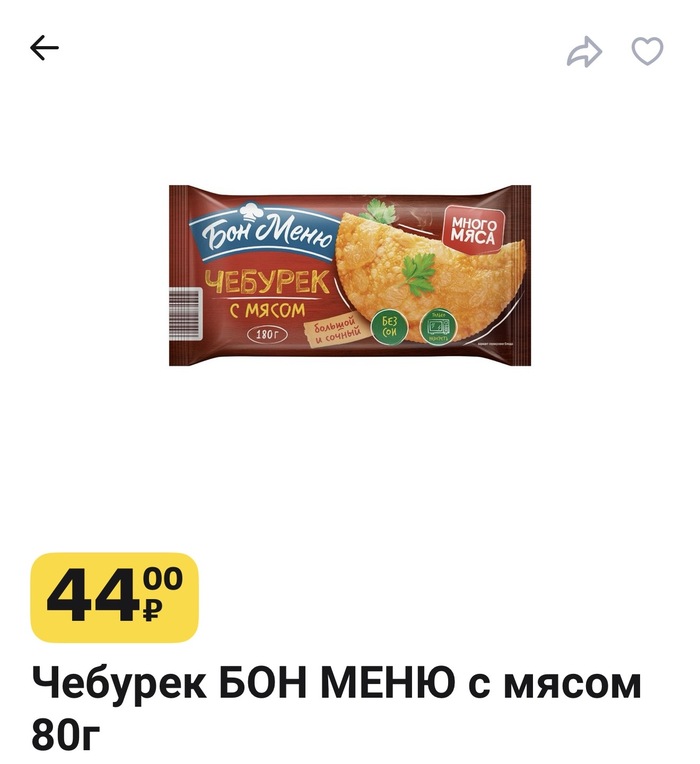700x764 pixels.
Task: Add the product to favorites with heart
Action: [647, 50]
